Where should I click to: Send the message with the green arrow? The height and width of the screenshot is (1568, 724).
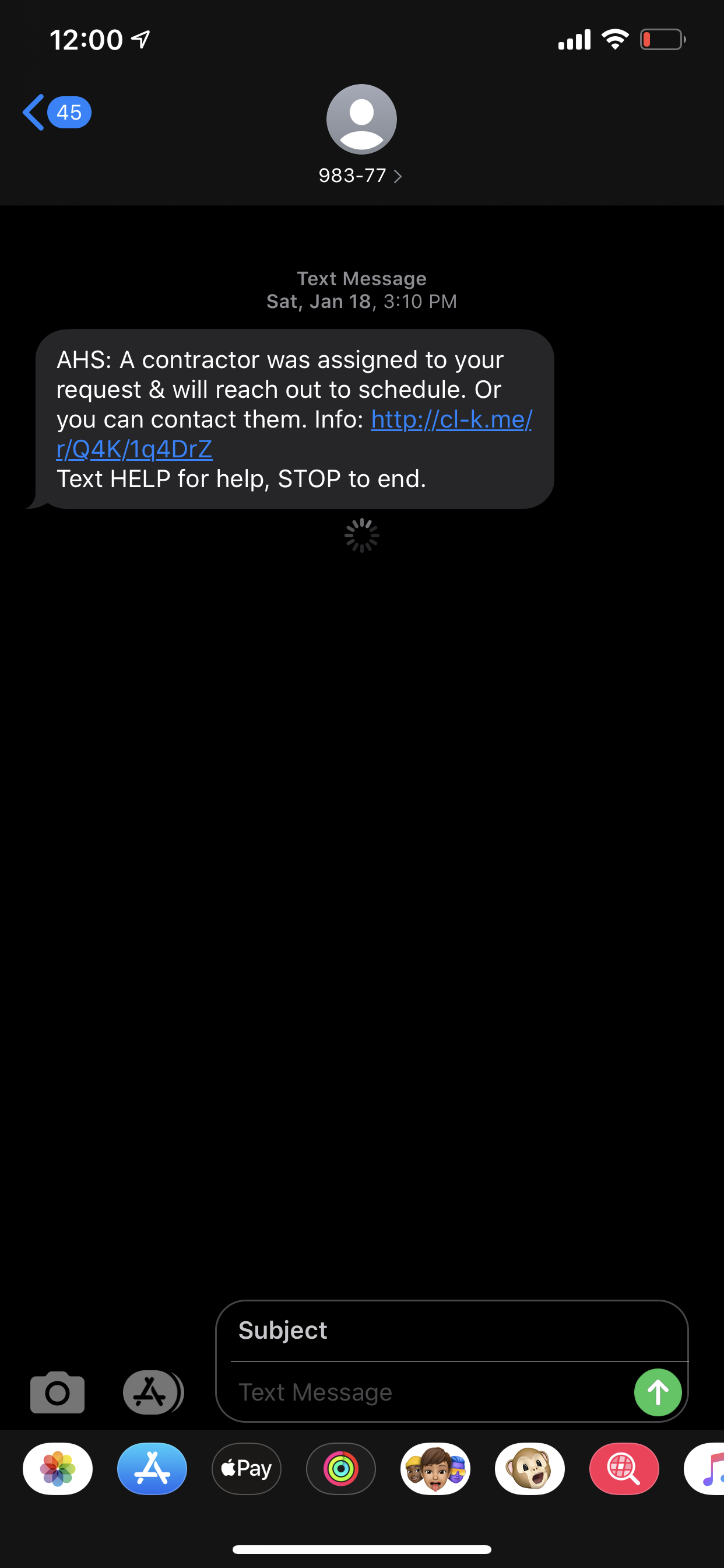[657, 1392]
